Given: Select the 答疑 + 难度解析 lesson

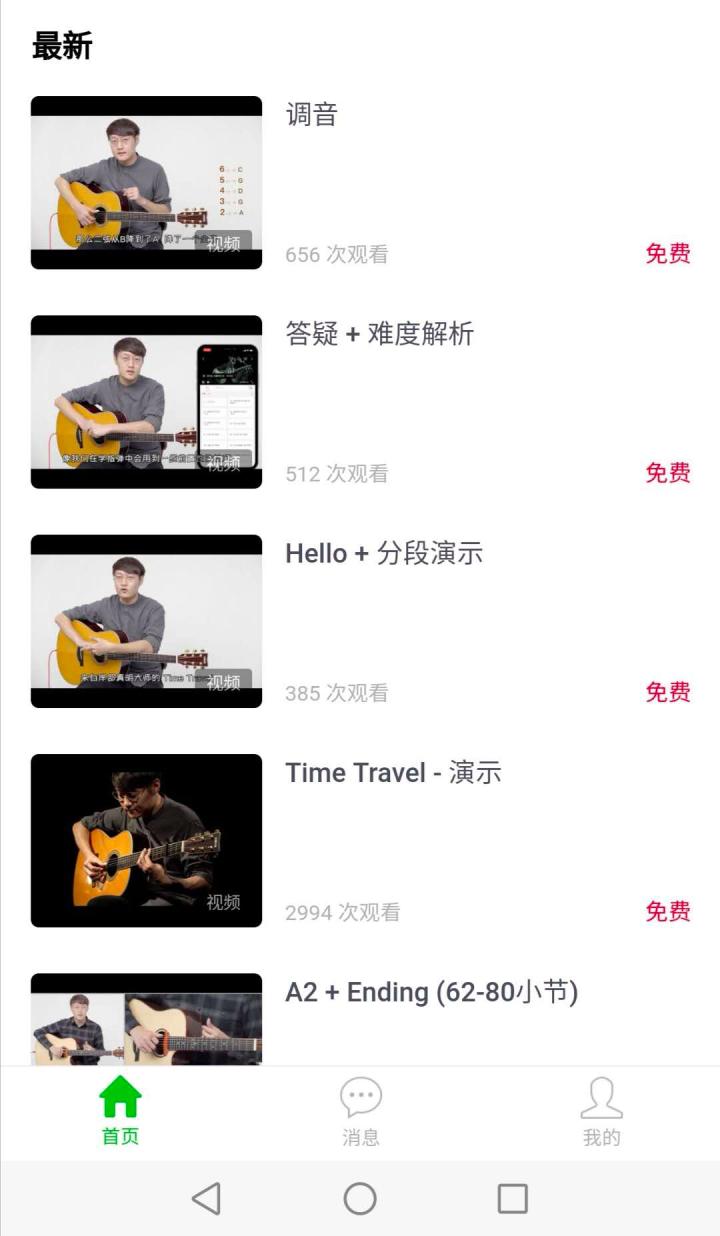Looking at the screenshot, I should pyautogui.click(x=378, y=335).
